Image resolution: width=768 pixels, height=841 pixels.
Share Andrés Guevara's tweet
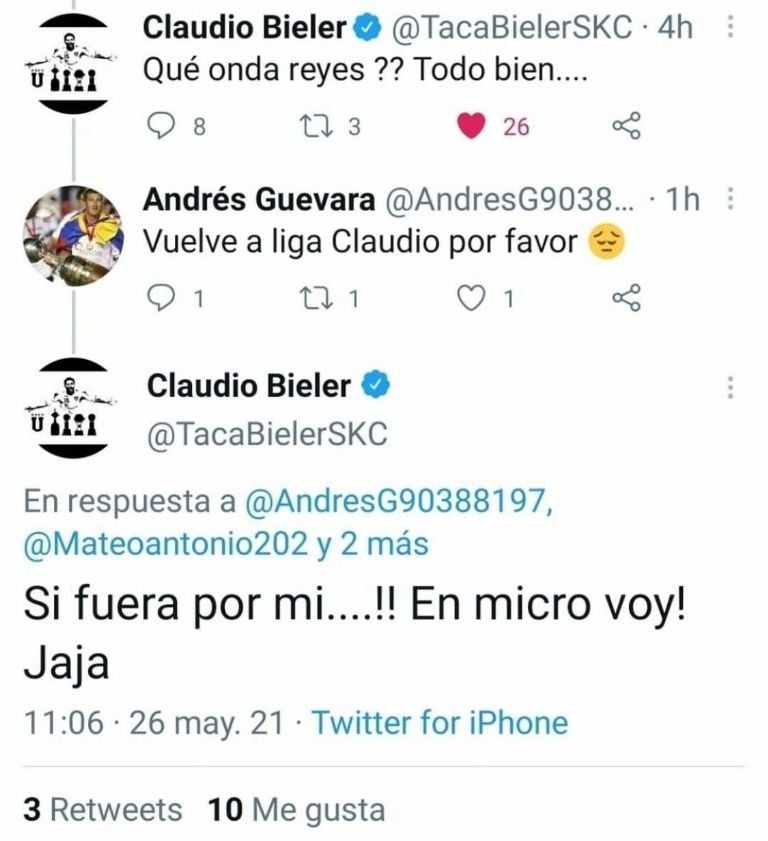tap(625, 298)
